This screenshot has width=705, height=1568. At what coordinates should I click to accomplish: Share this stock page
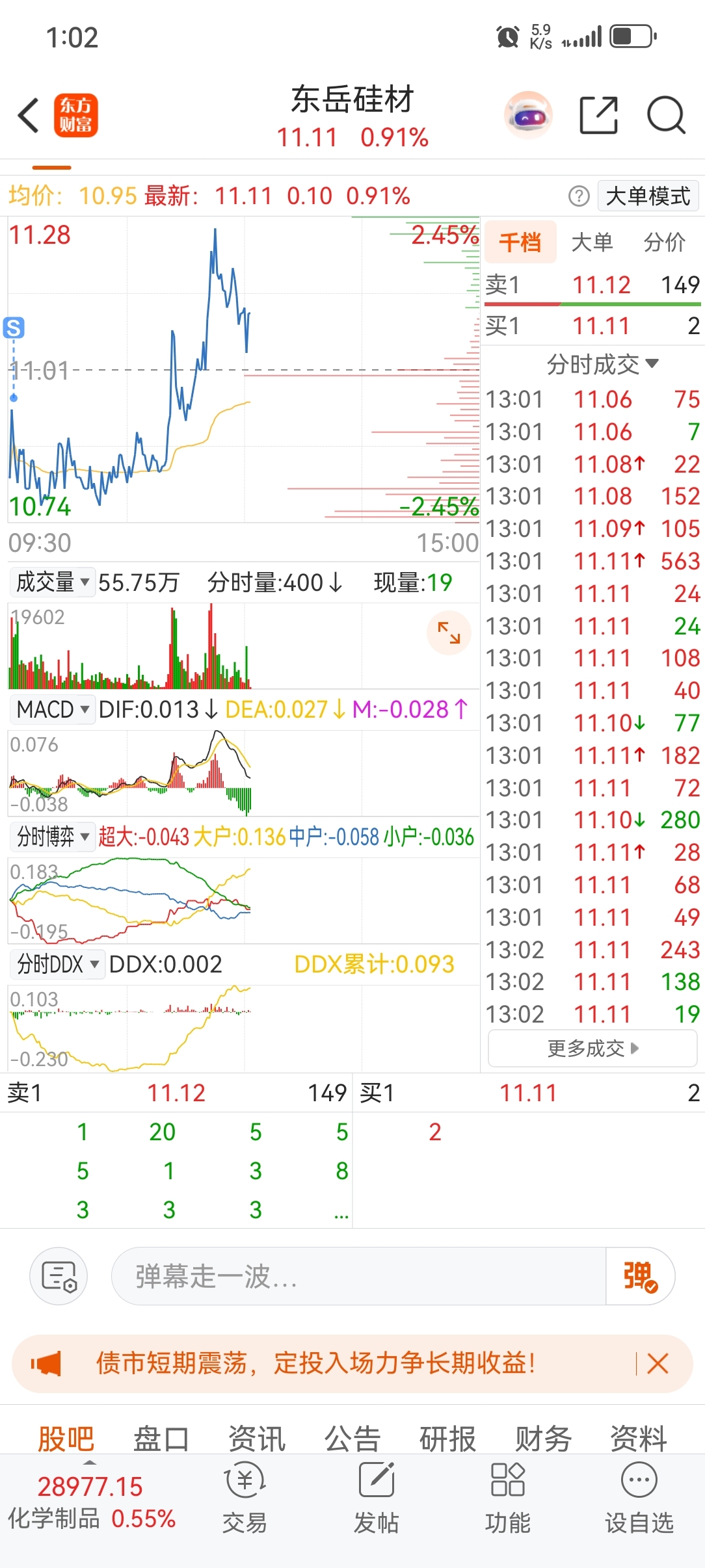pos(598,116)
